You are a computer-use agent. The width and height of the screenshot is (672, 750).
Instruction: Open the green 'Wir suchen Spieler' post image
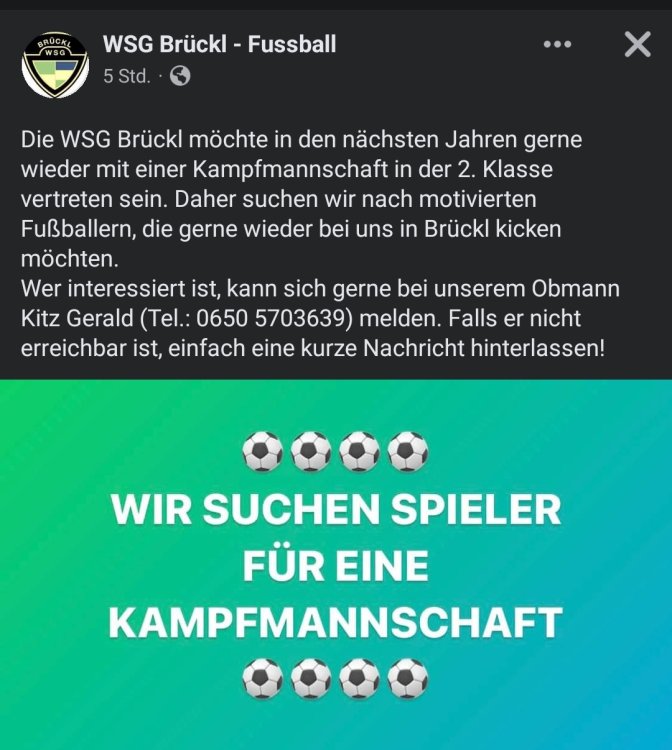click(336, 564)
